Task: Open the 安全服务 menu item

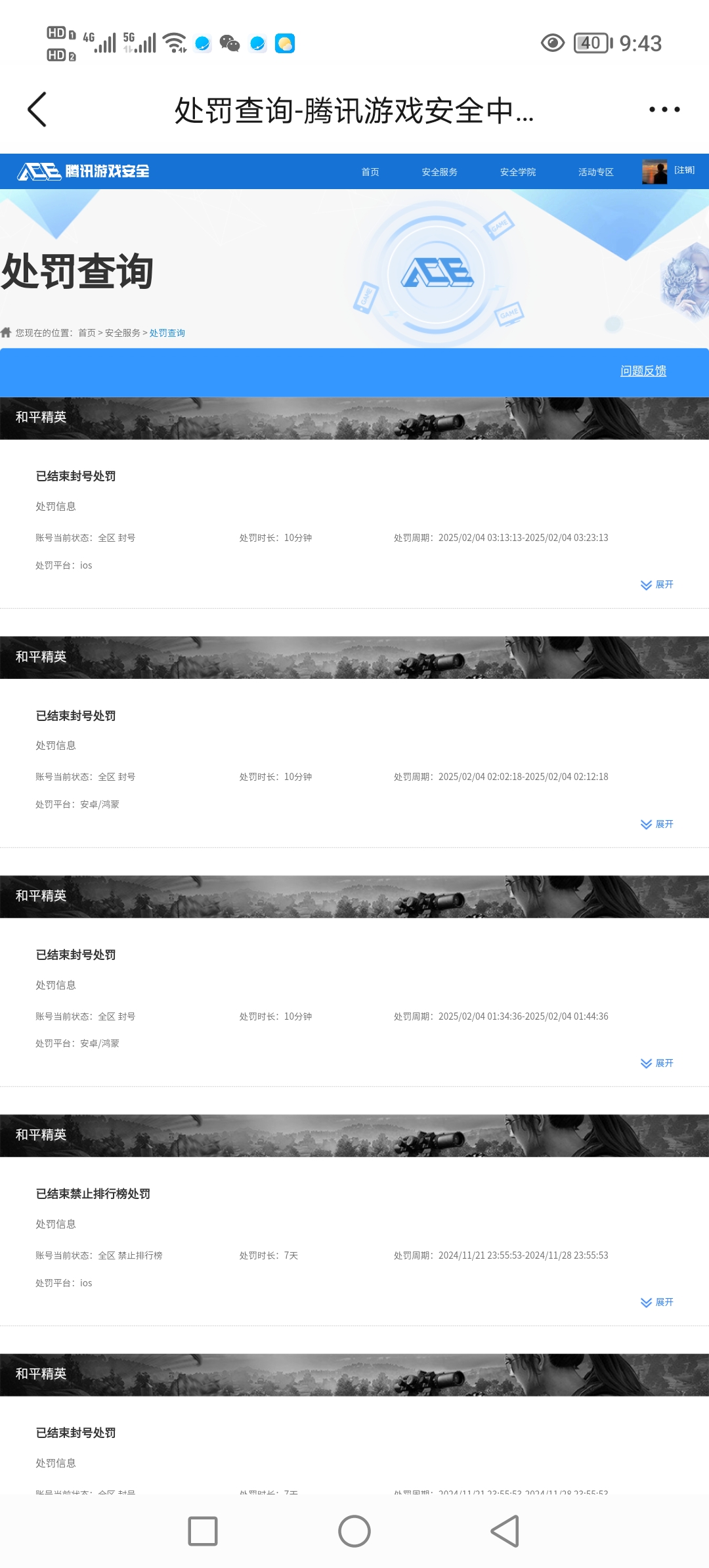Action: (439, 171)
